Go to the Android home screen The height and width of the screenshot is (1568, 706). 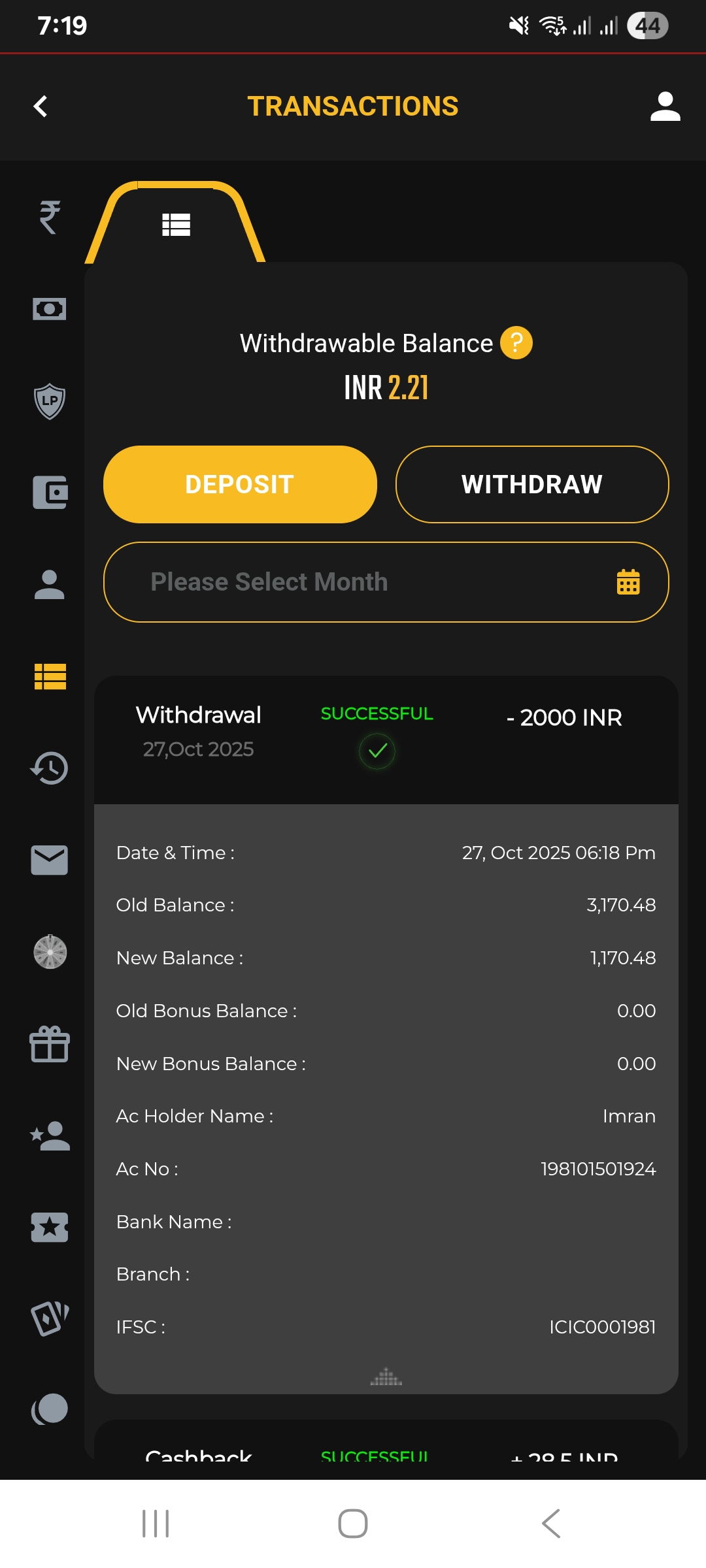(353, 1524)
